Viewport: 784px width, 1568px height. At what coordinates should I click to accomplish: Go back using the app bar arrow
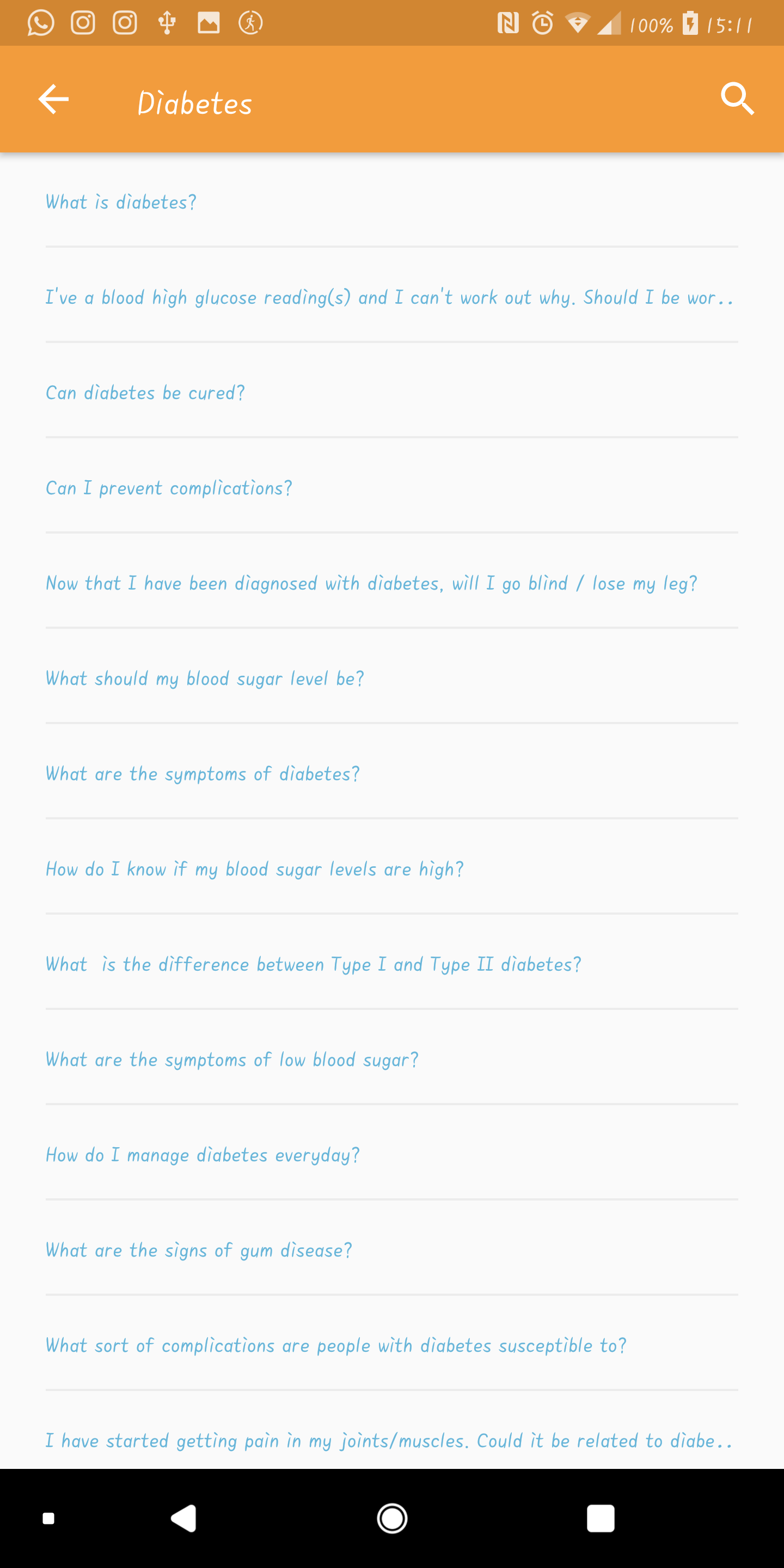(x=53, y=99)
